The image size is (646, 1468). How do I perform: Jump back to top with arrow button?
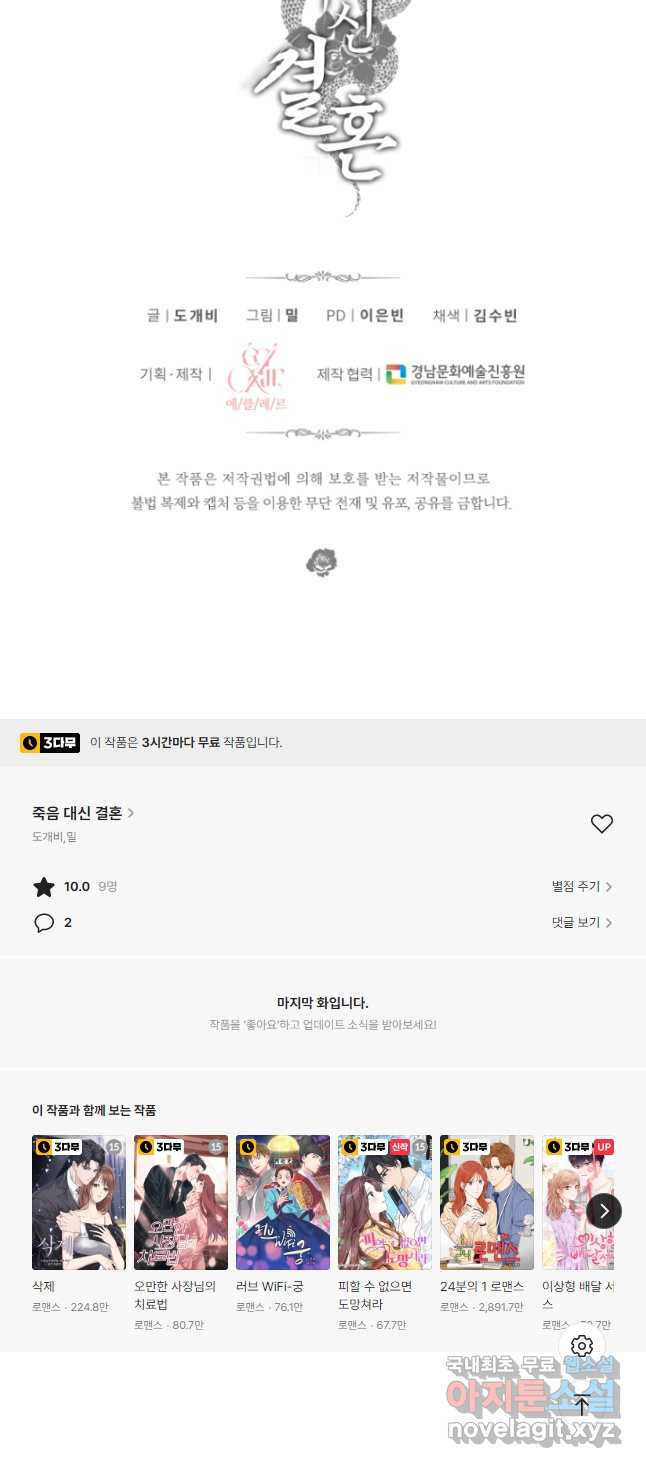coord(582,1404)
